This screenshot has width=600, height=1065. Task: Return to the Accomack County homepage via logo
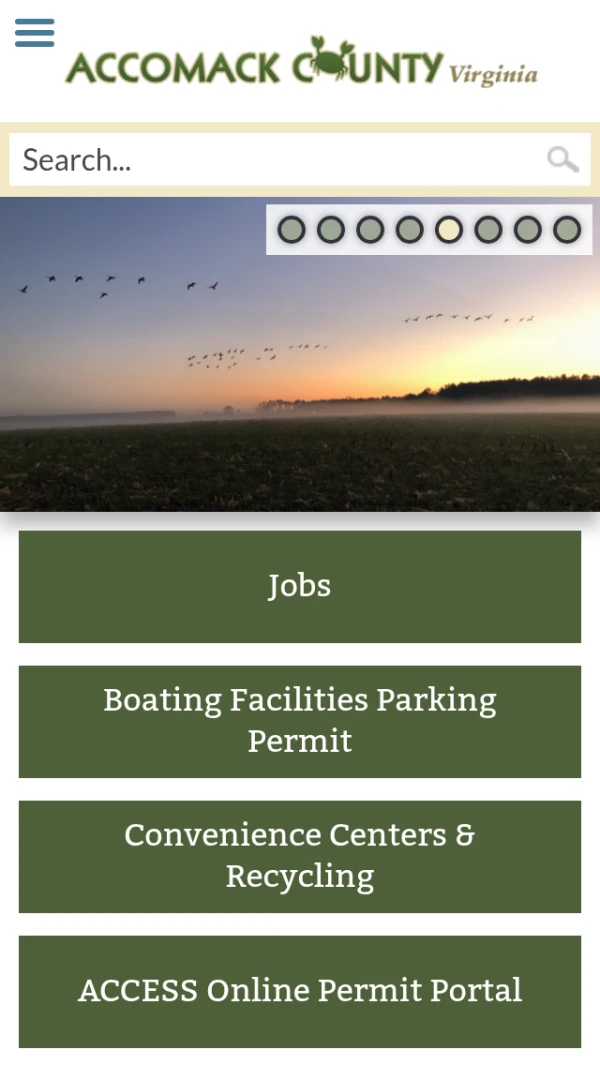pyautogui.click(x=300, y=65)
